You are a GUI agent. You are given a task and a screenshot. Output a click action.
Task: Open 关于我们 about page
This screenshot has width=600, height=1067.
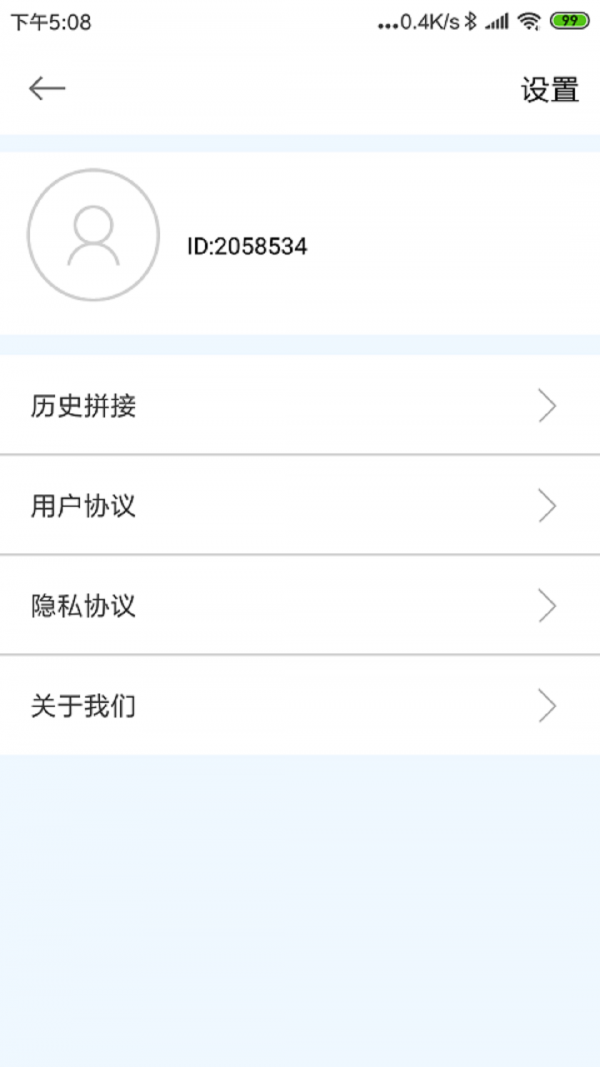coord(300,706)
